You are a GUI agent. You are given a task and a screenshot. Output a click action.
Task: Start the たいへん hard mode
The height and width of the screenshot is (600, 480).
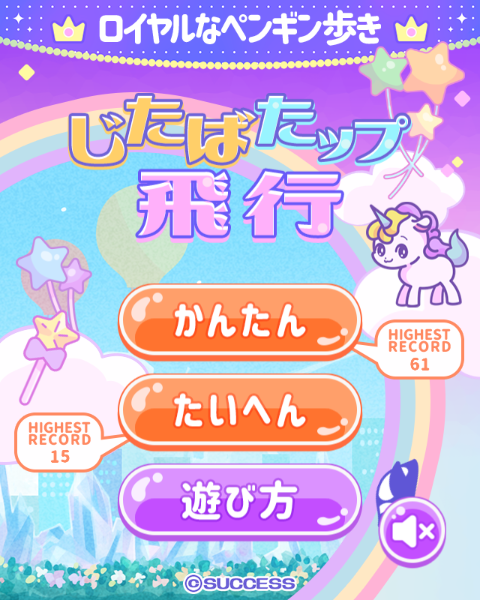(240, 412)
